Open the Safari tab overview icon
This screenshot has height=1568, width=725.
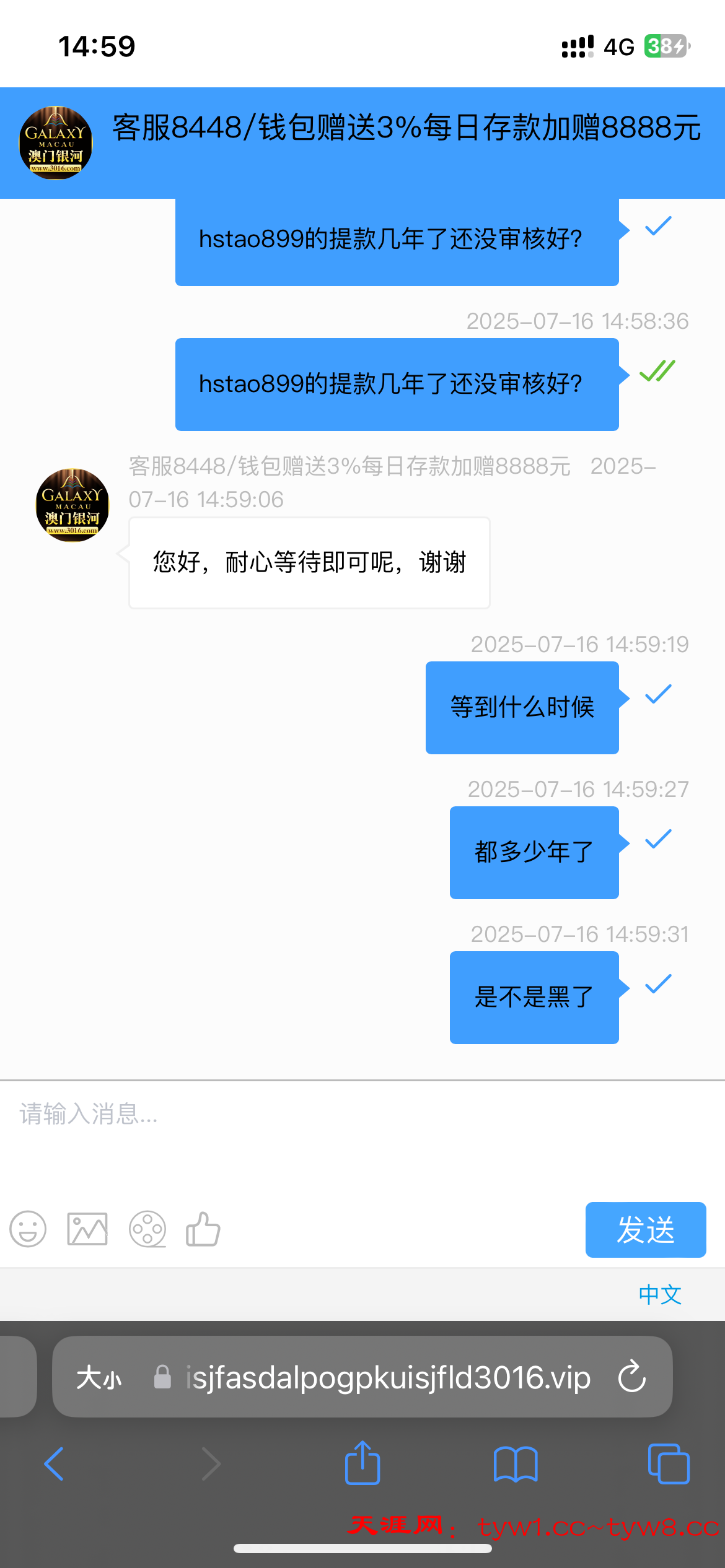click(668, 1464)
